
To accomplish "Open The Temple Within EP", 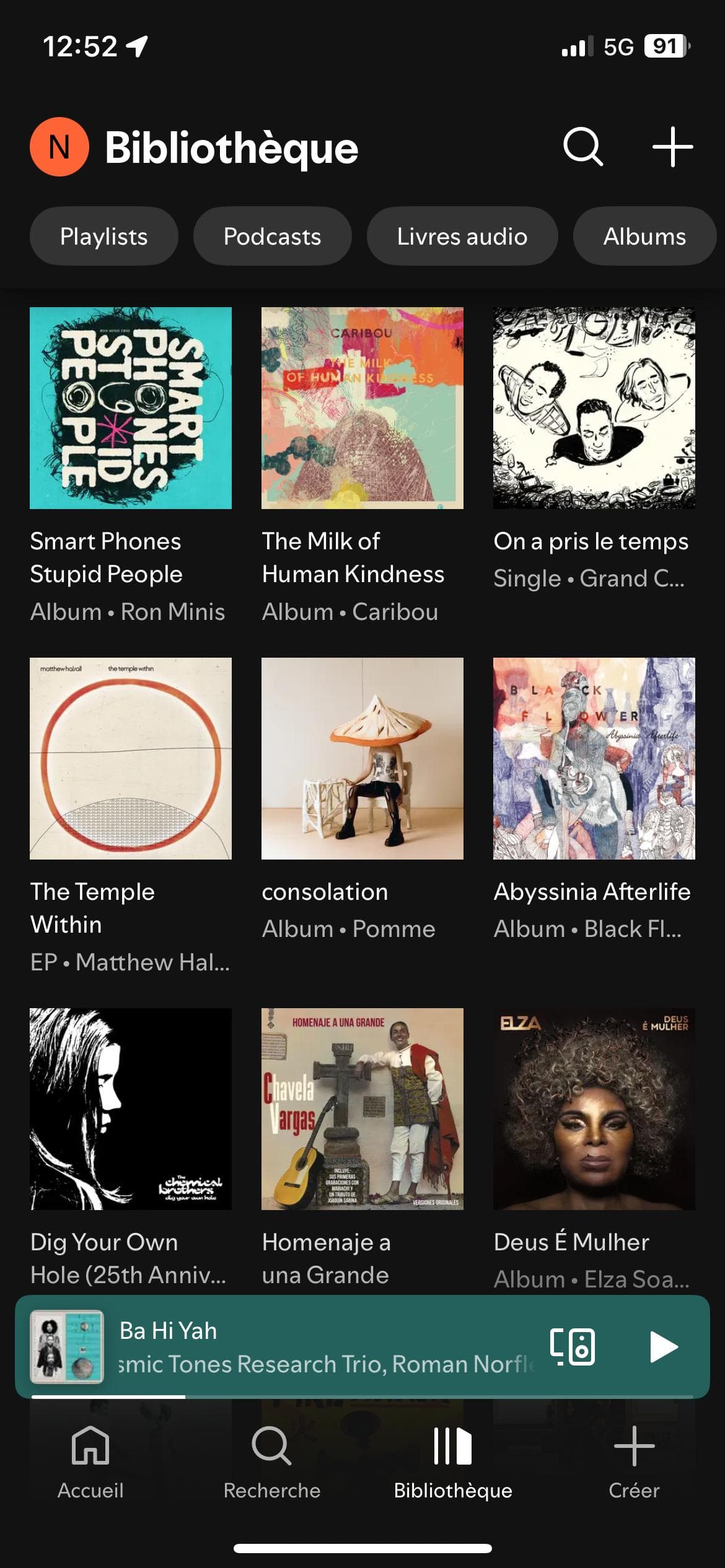I will (x=131, y=759).
